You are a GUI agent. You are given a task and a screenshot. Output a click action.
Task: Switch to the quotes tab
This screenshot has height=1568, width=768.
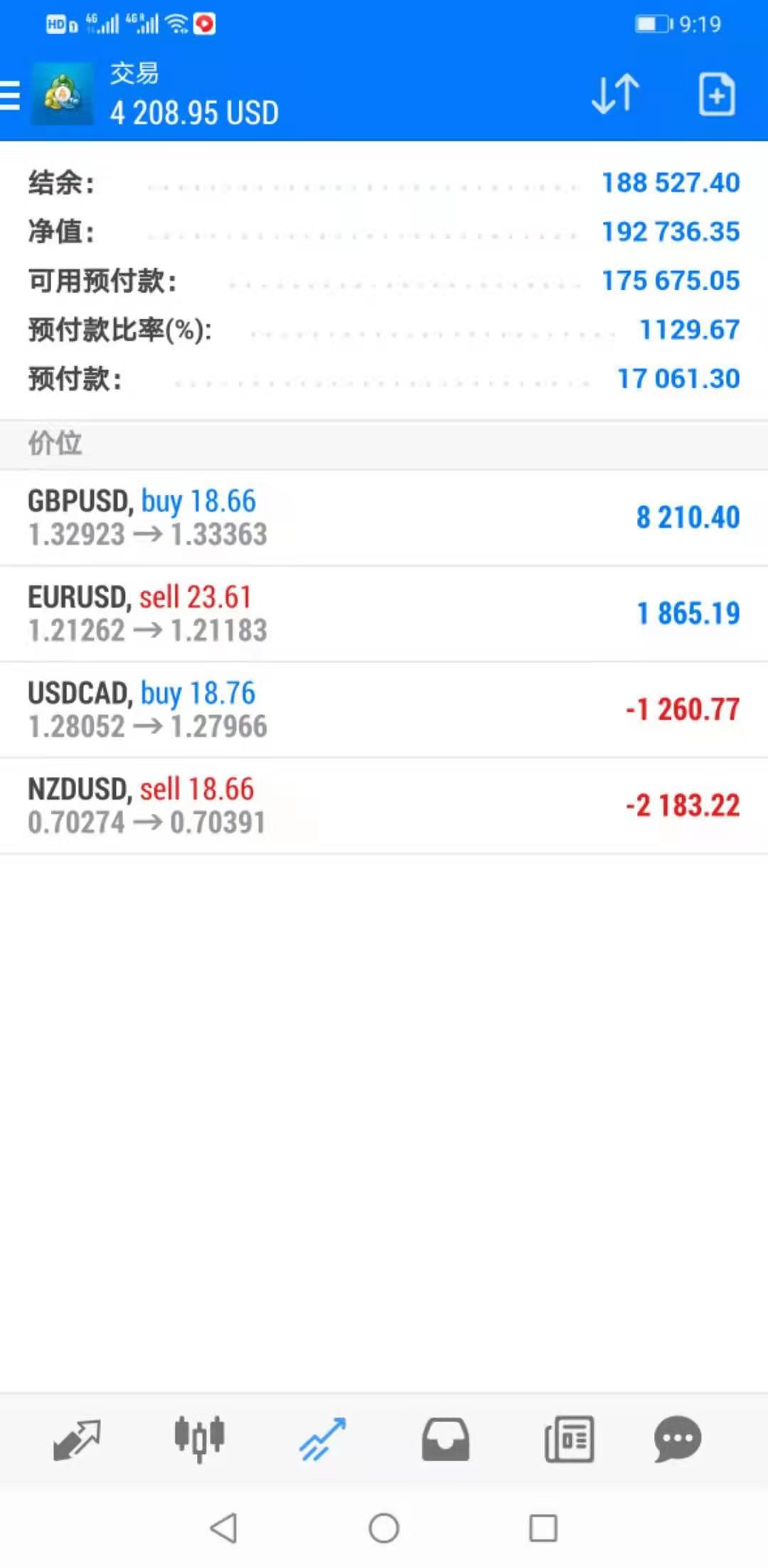point(77,1440)
